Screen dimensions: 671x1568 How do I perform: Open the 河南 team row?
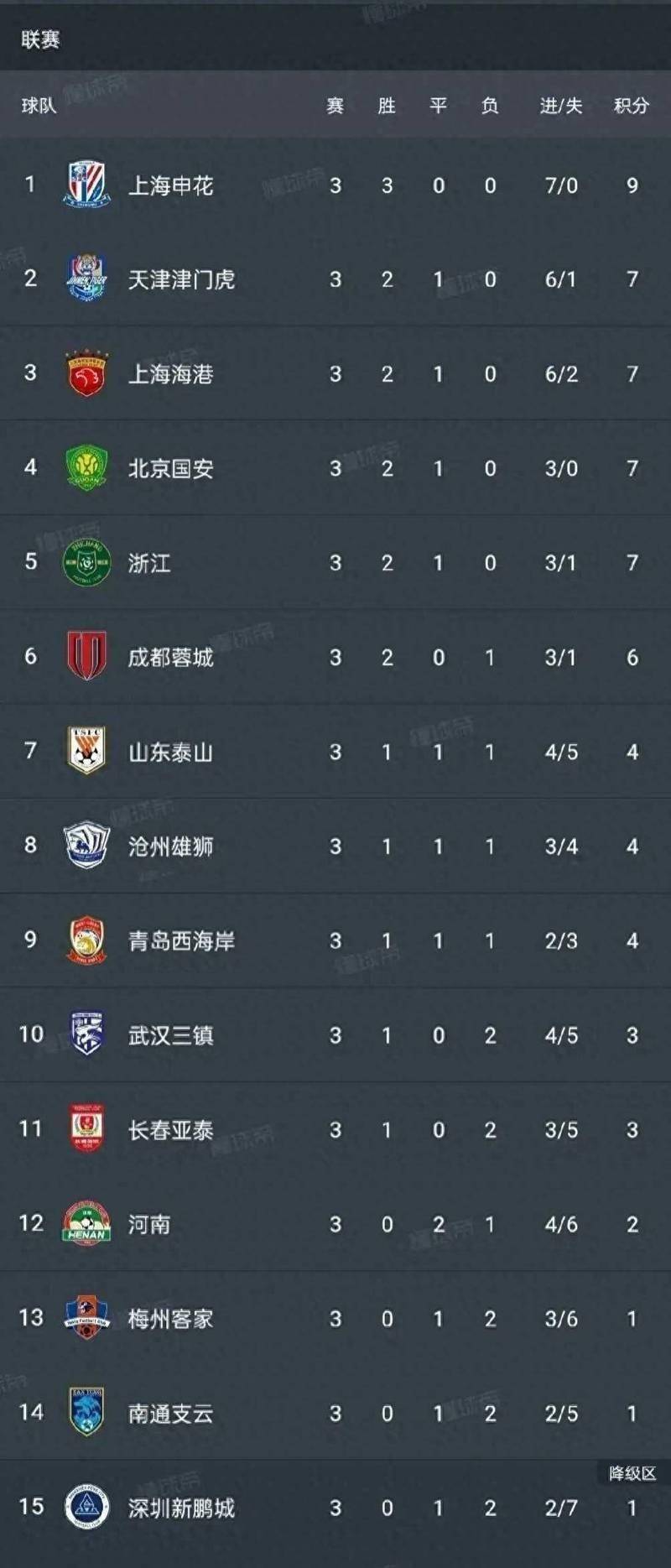(149, 1224)
